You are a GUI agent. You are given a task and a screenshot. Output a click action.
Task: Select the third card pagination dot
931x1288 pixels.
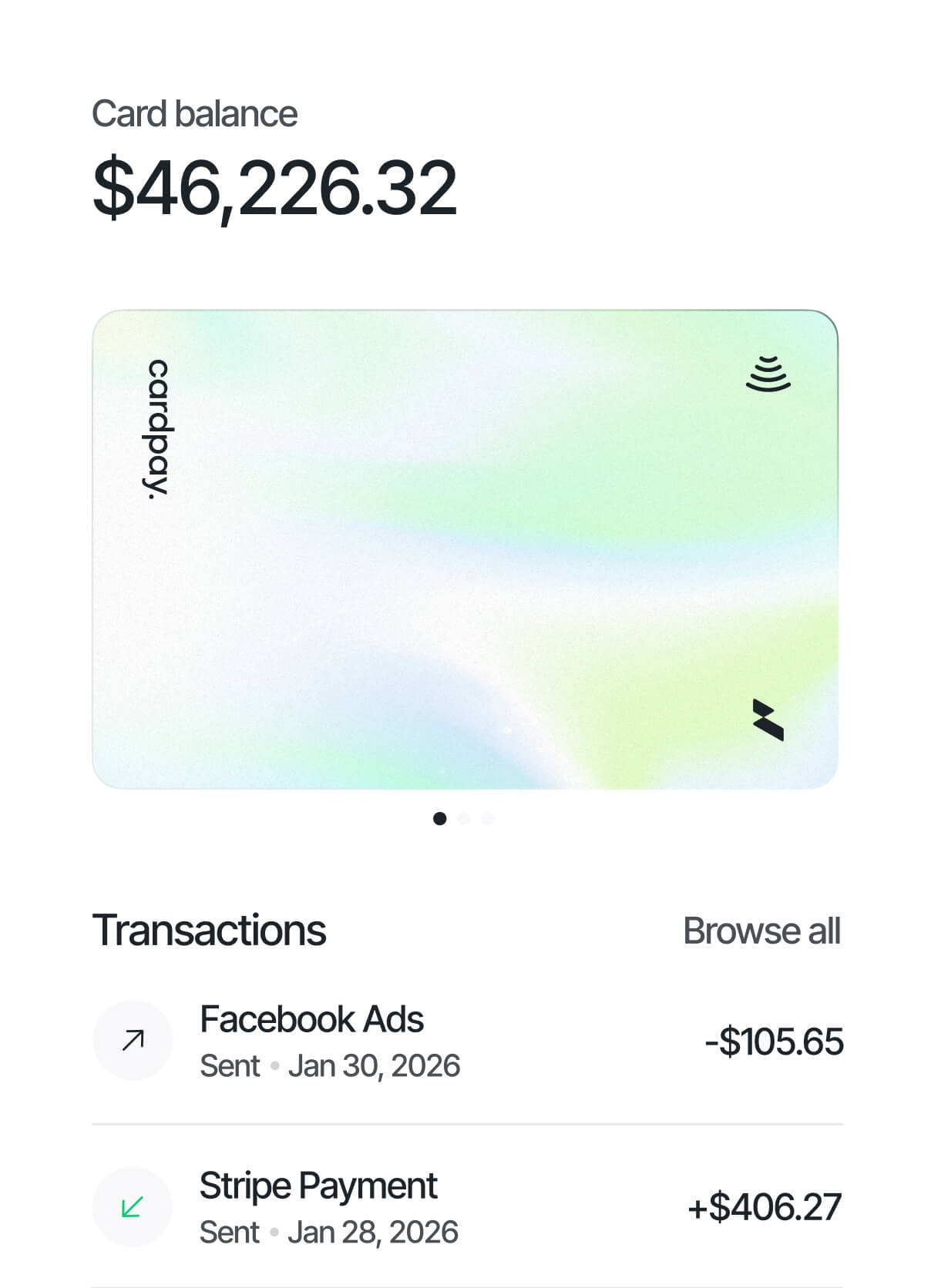(486, 819)
